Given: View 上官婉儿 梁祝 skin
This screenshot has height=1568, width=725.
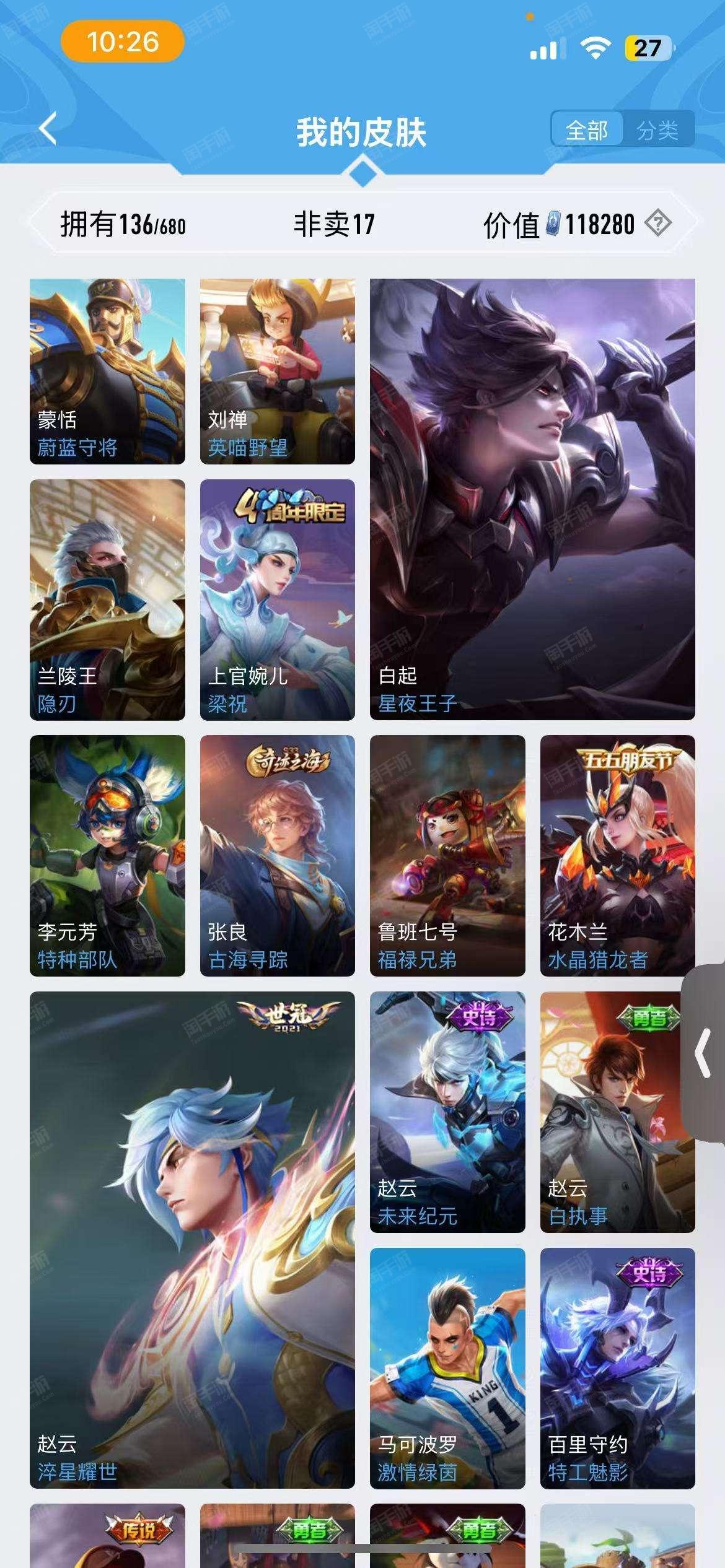Looking at the screenshot, I should pos(277,599).
